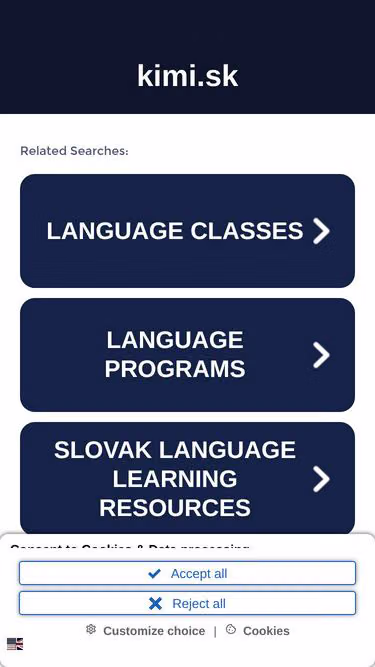Open Customize choice cookie settings
This screenshot has height=667, width=375.
(145, 630)
